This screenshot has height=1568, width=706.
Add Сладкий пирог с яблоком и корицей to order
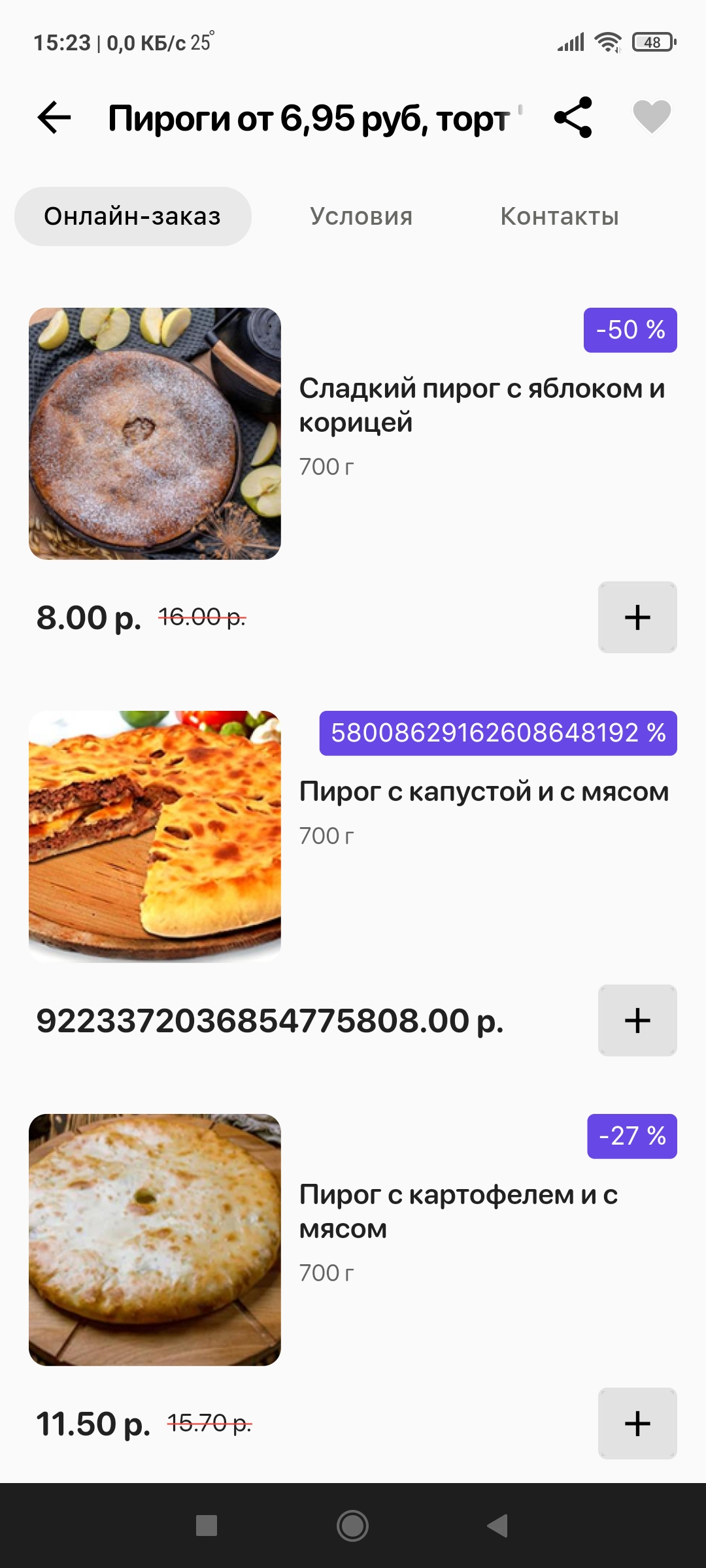click(637, 617)
